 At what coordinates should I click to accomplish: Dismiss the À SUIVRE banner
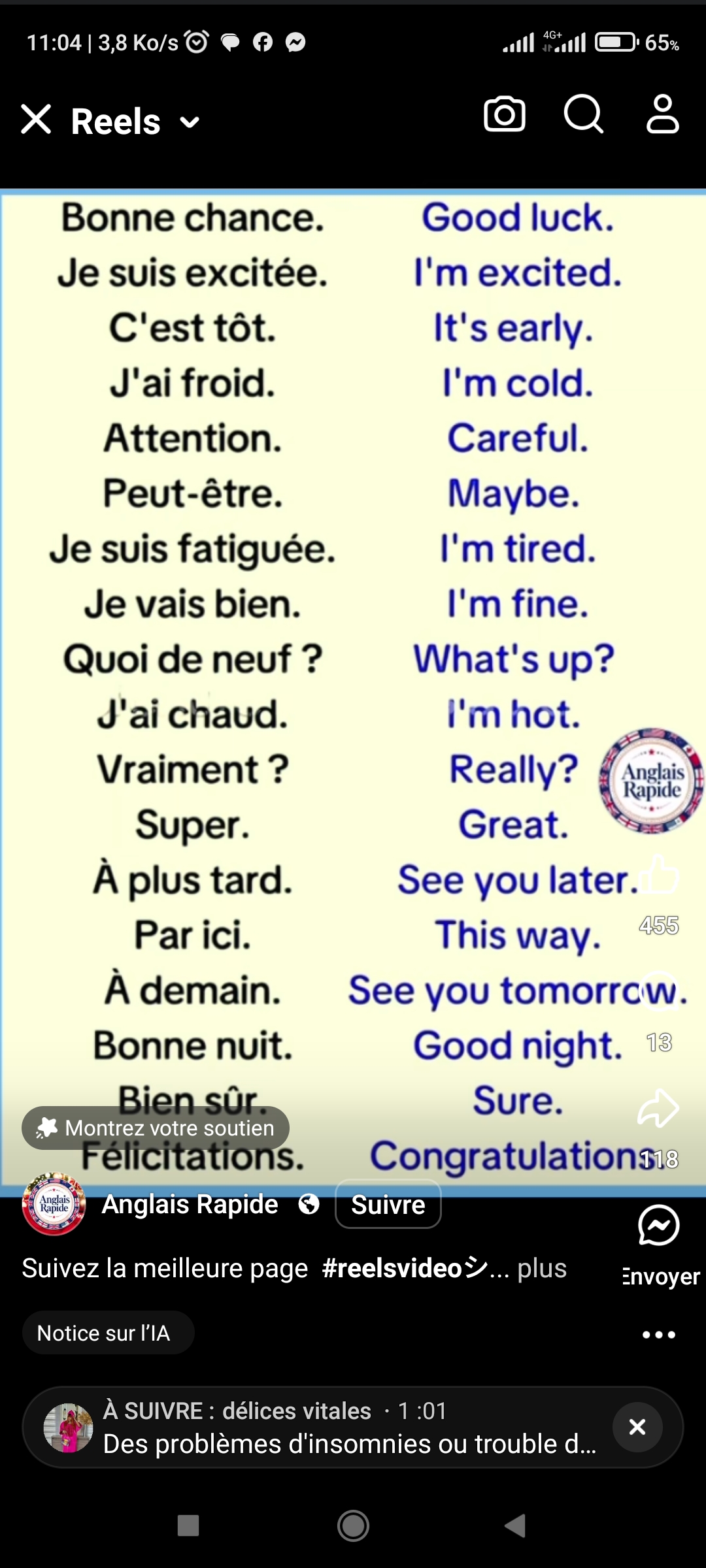pos(637,1427)
